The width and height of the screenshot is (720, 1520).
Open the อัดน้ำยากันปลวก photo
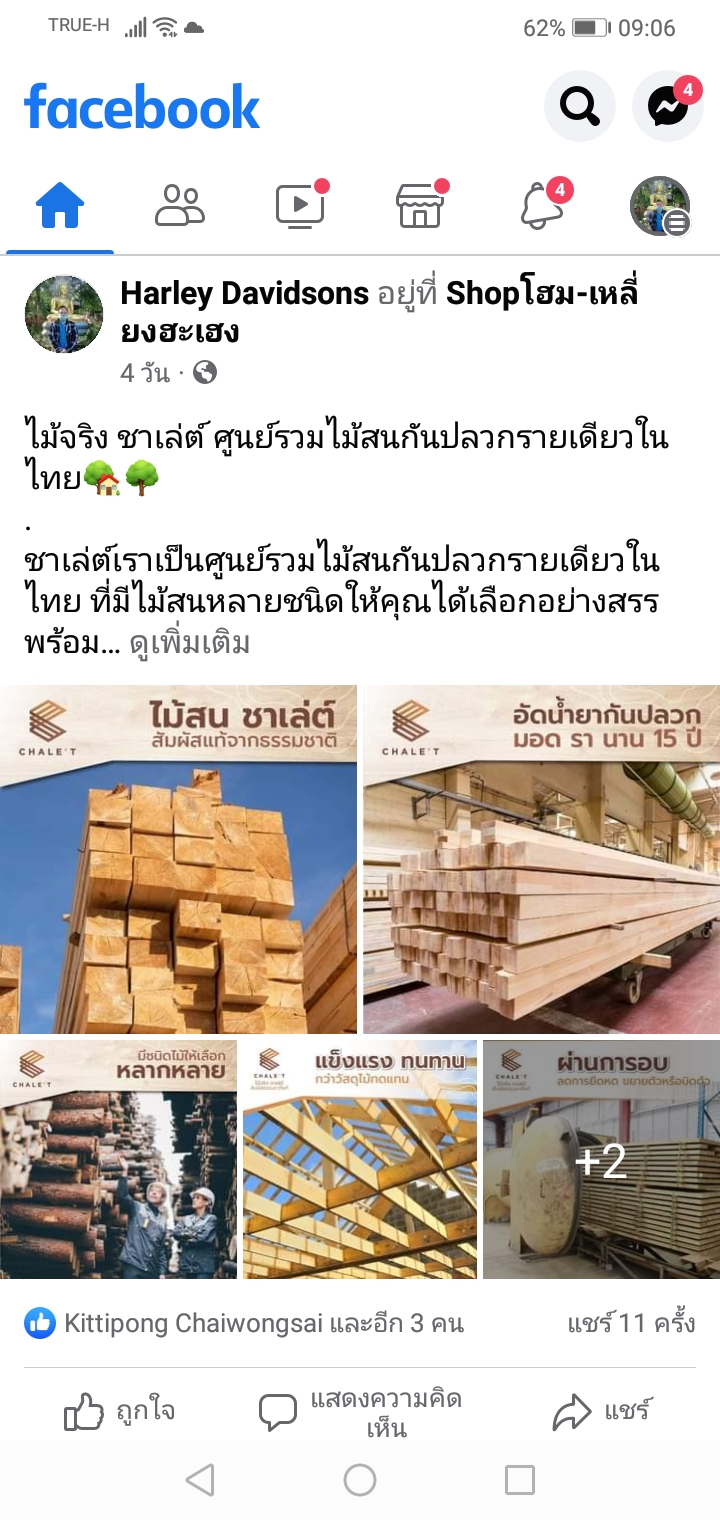pos(541,859)
